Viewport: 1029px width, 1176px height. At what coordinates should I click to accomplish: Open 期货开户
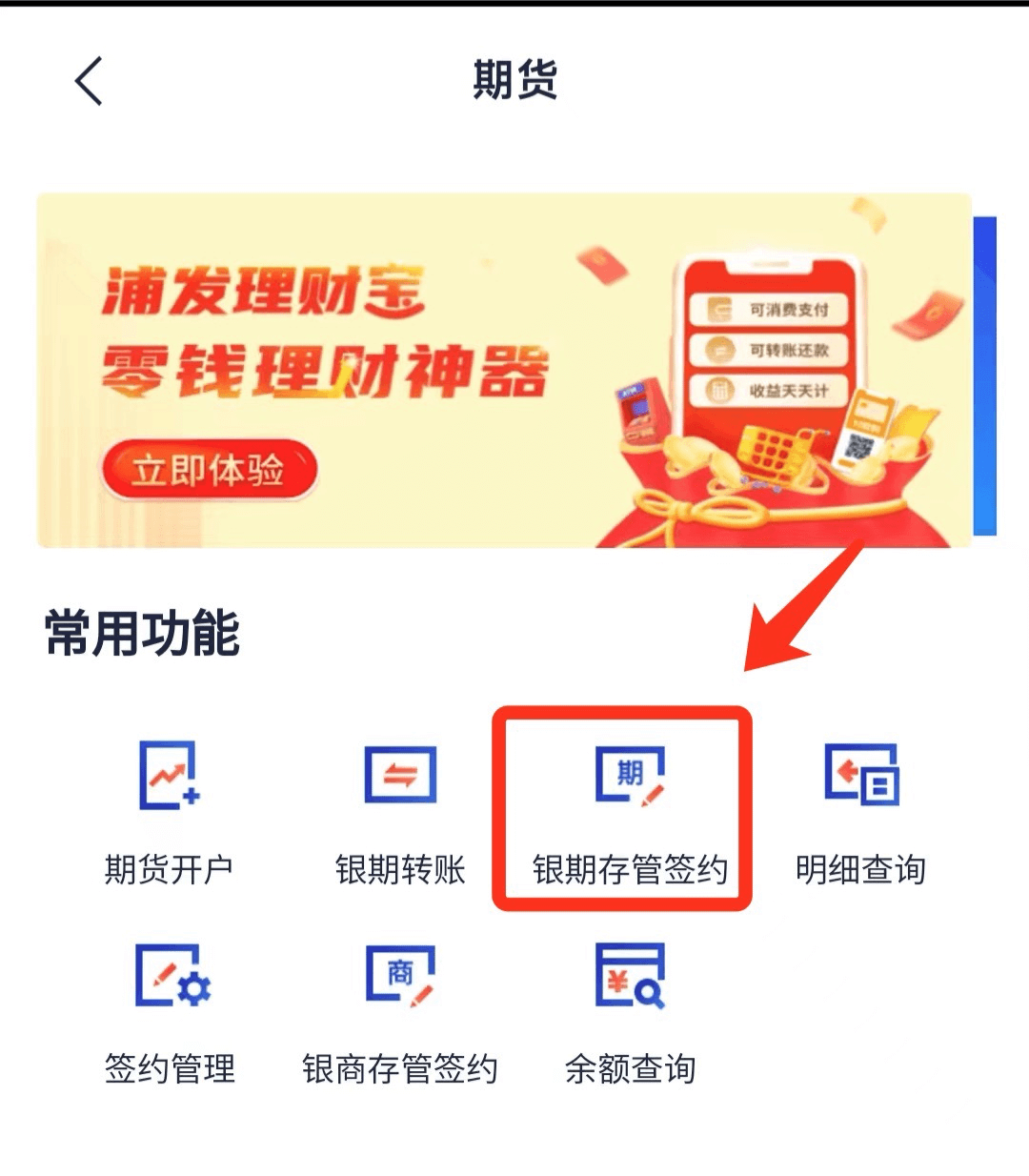(169, 811)
